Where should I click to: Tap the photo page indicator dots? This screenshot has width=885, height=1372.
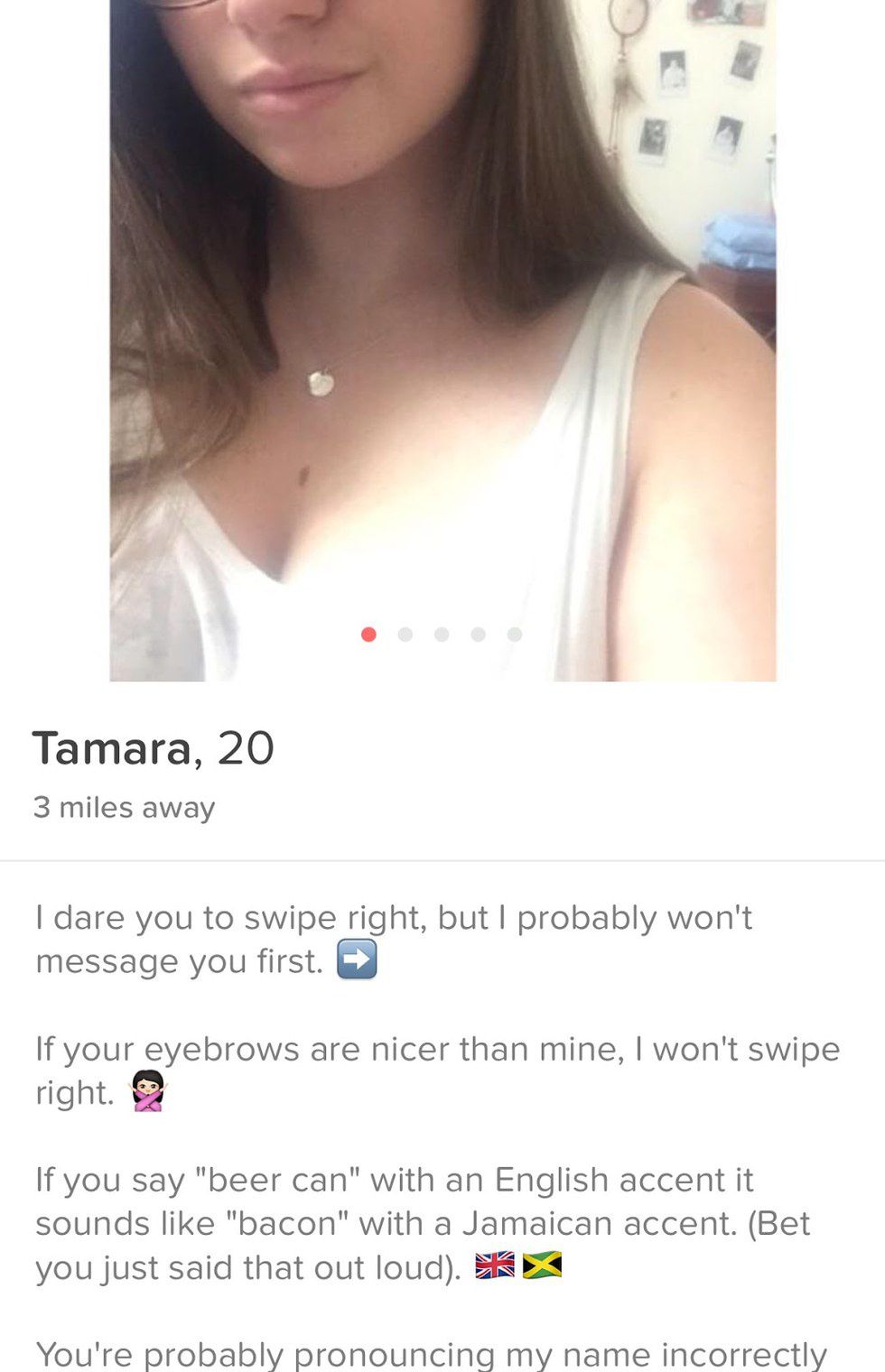442,635
